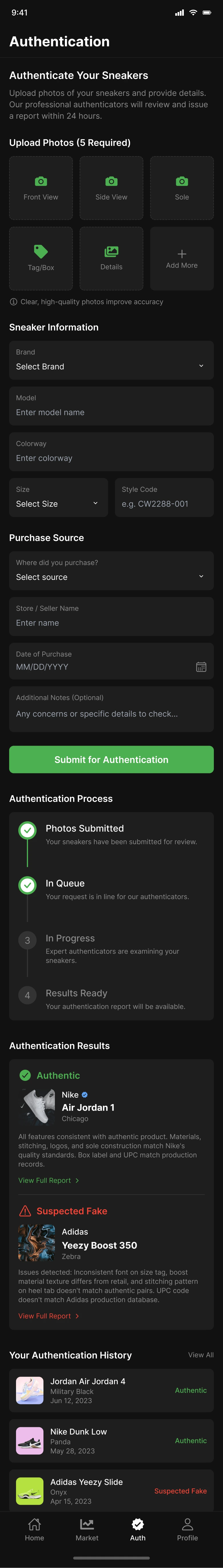
Task: Tap the Additional Notes text area
Action: pos(111,709)
